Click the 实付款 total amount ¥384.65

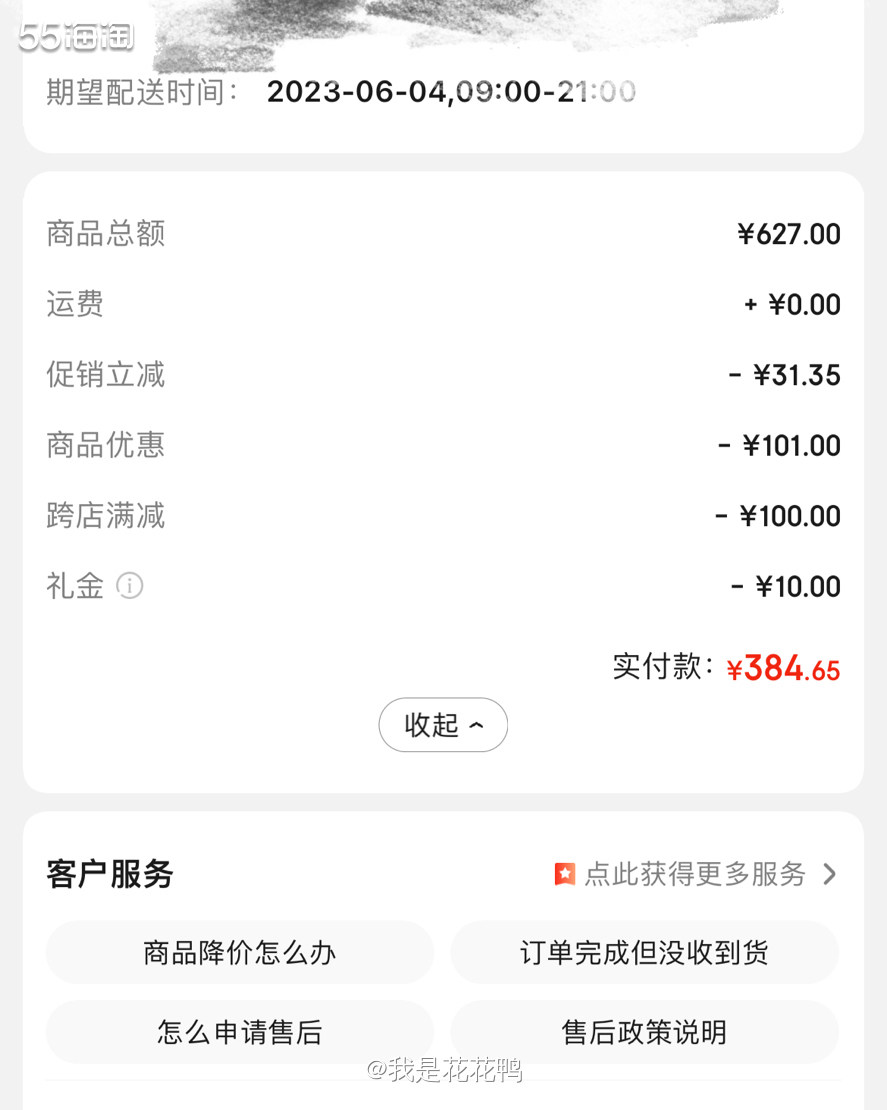[x=784, y=667]
